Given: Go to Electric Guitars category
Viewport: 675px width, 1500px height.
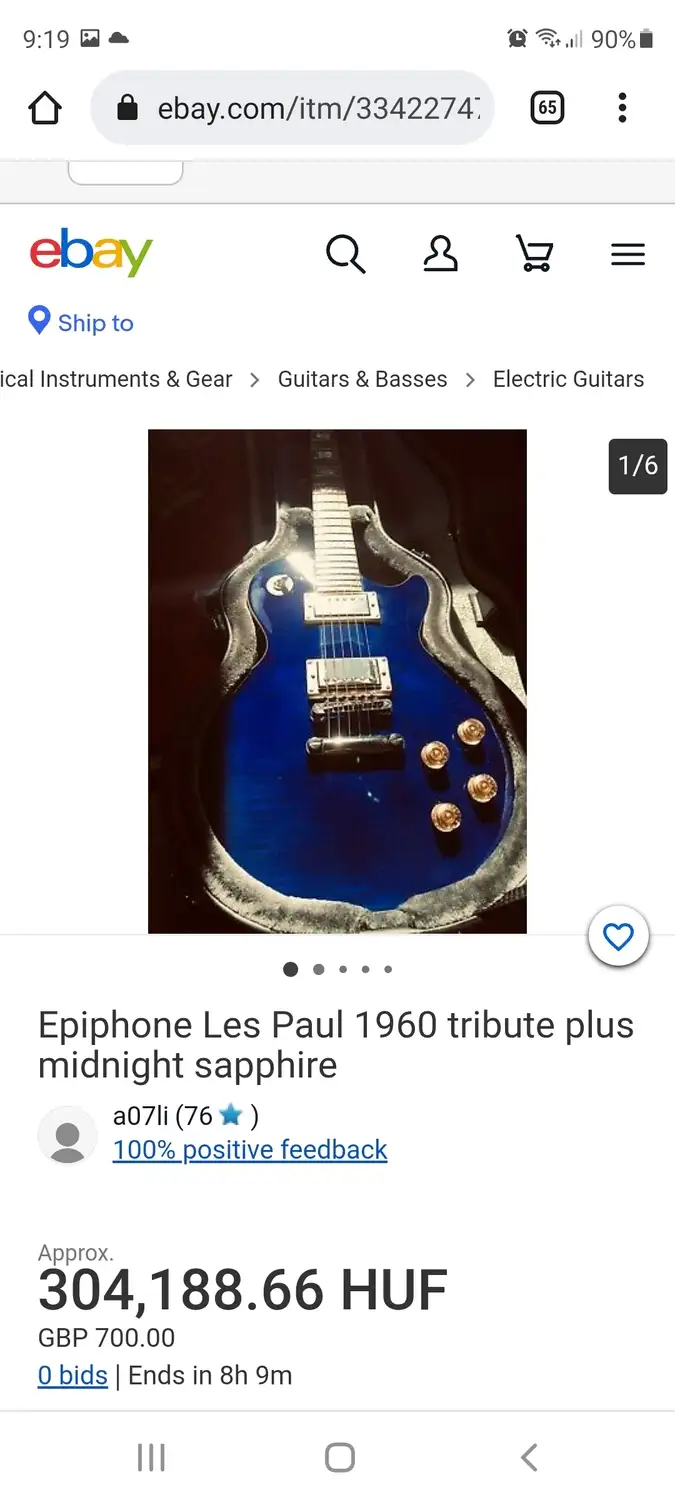Looking at the screenshot, I should (x=568, y=379).
